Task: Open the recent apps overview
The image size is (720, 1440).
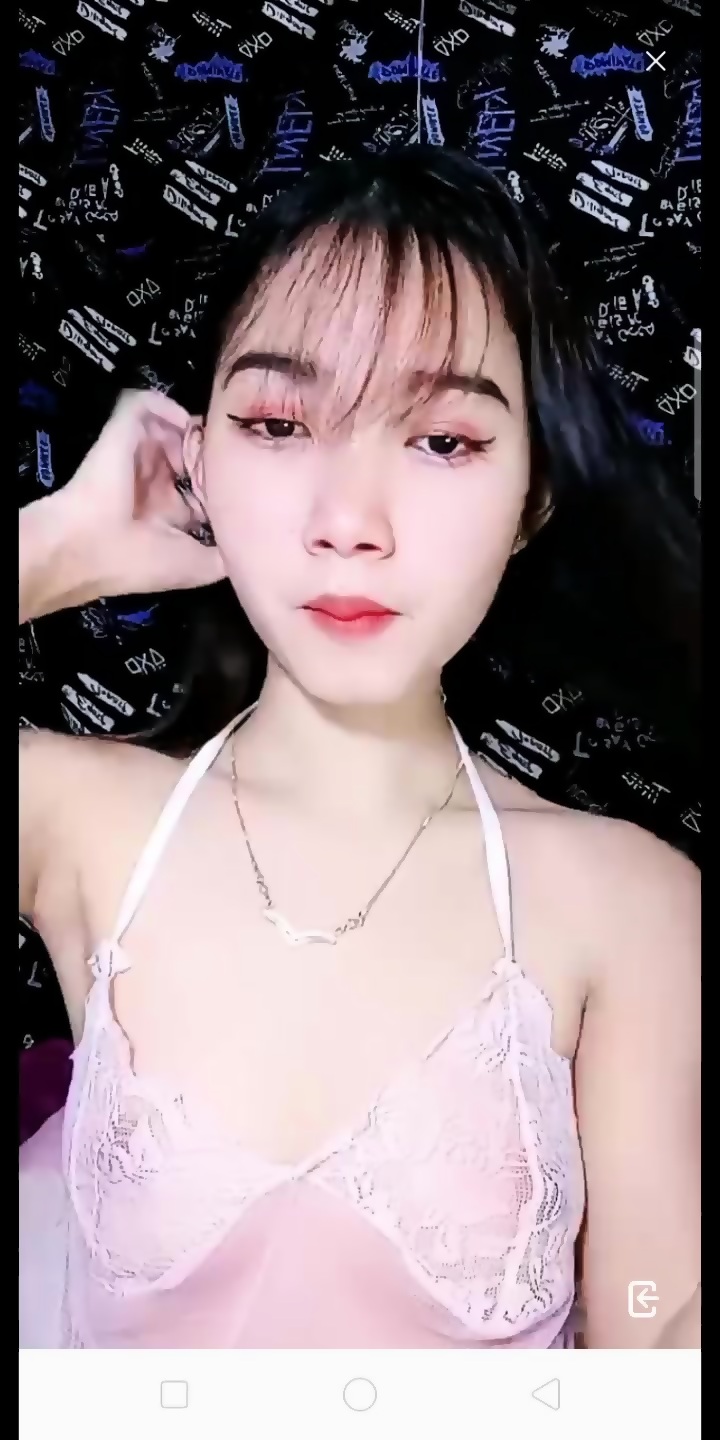Action: (x=174, y=1394)
